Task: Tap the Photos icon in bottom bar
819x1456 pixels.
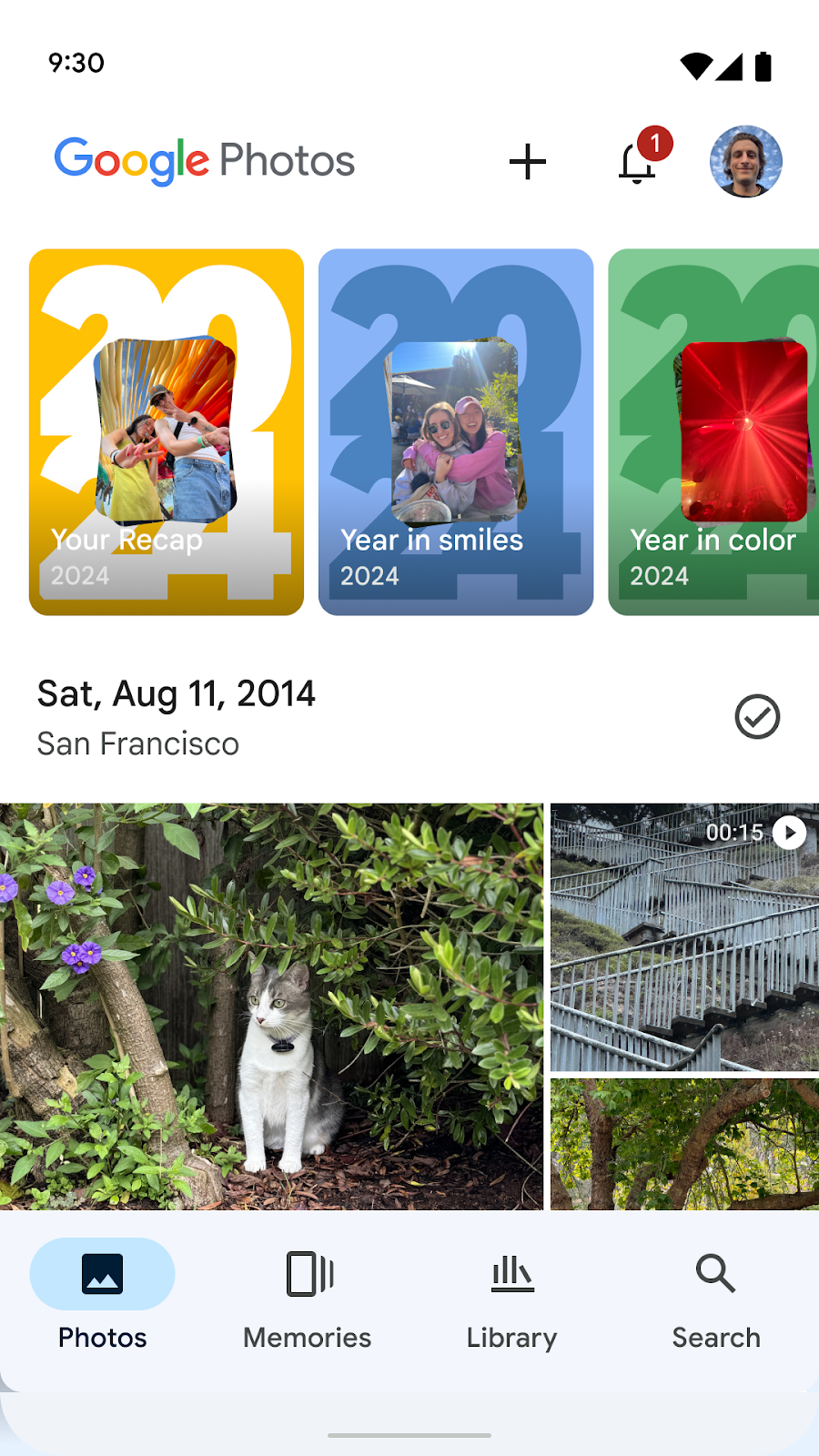Action: [x=101, y=1273]
